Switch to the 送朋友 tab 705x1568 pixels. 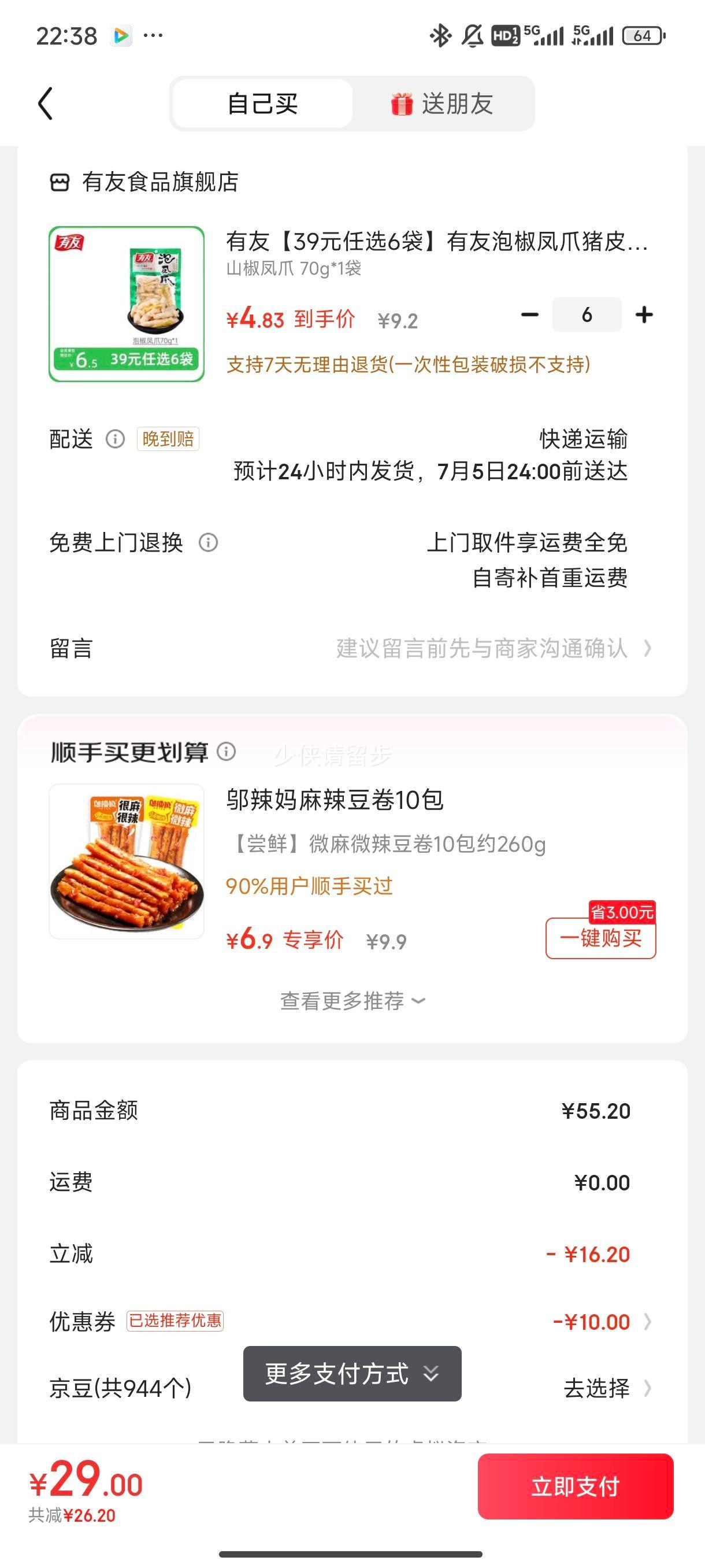coord(442,103)
